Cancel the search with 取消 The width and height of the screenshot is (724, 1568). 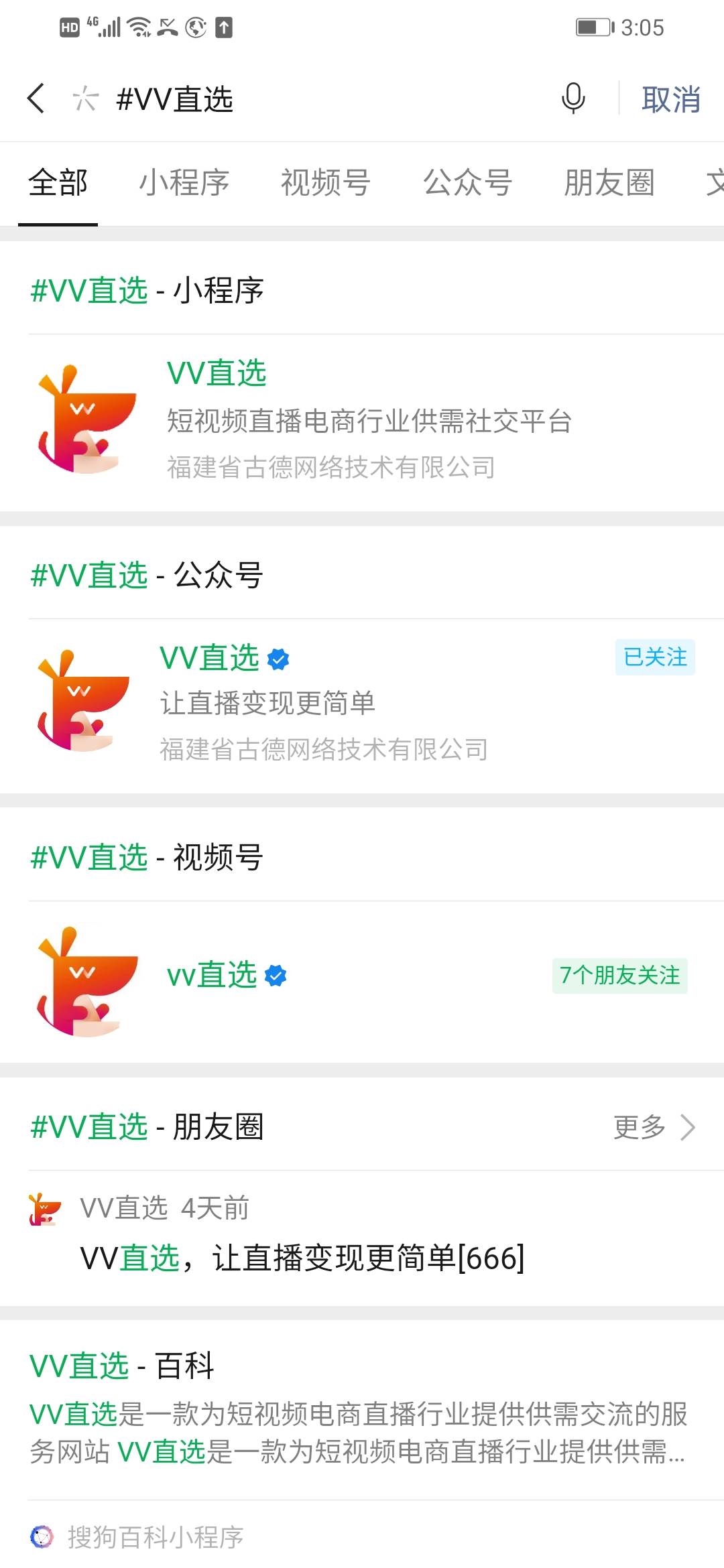click(x=670, y=99)
